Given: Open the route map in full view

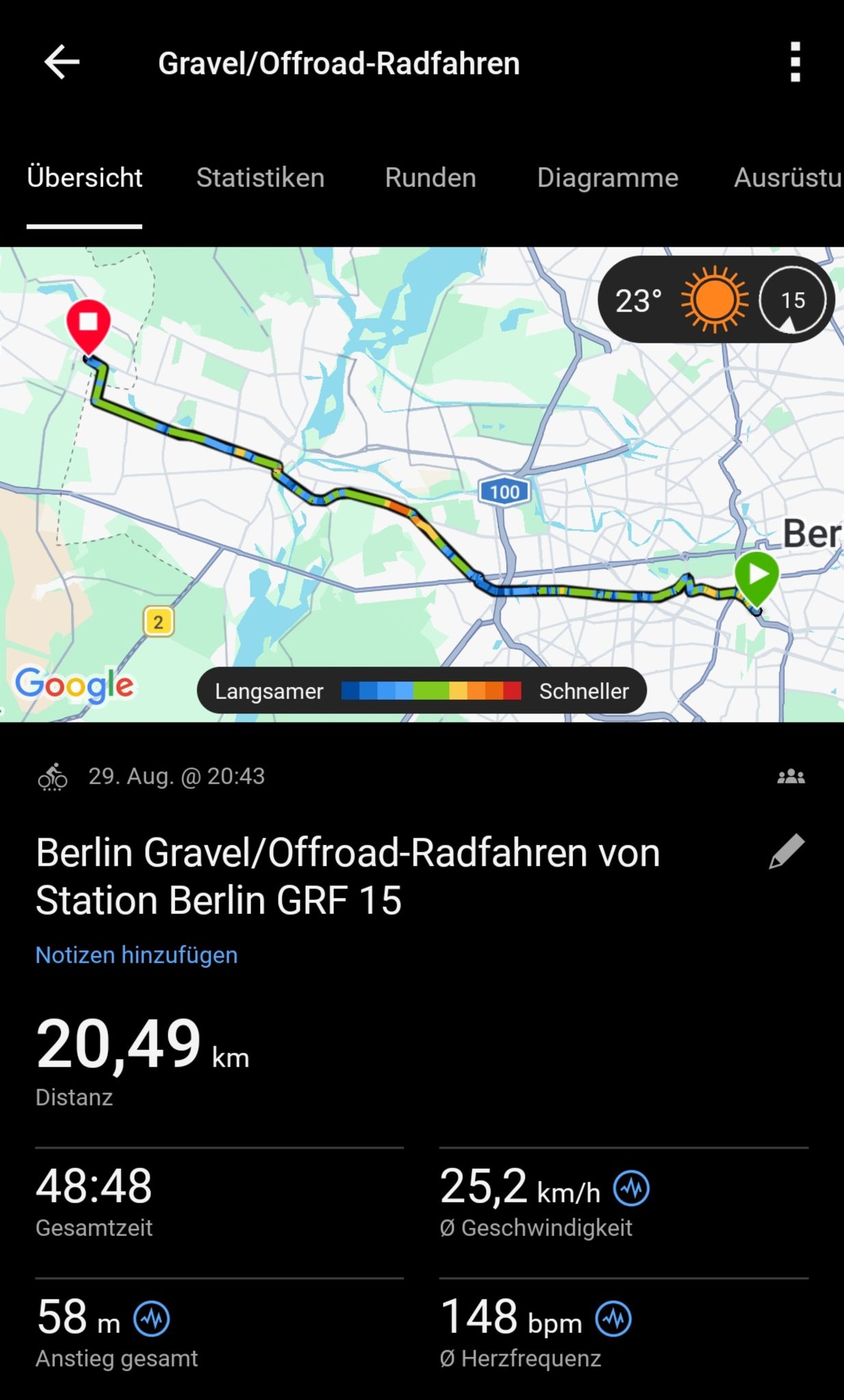Looking at the screenshot, I should tap(422, 484).
